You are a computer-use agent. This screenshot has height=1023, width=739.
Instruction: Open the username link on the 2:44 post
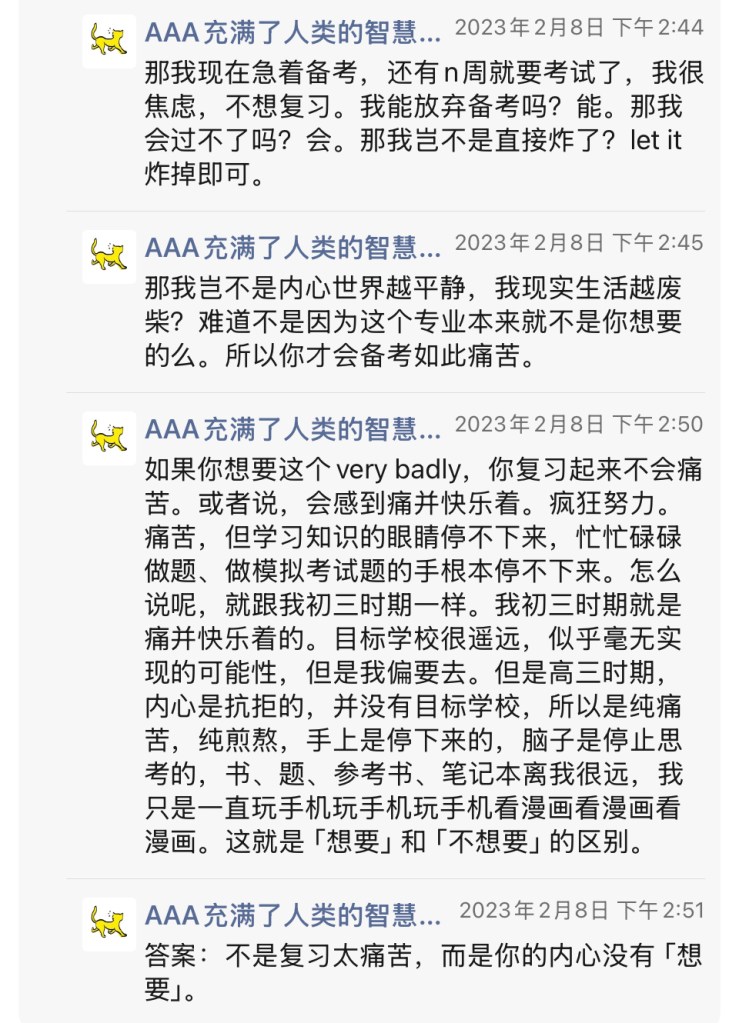[292, 32]
